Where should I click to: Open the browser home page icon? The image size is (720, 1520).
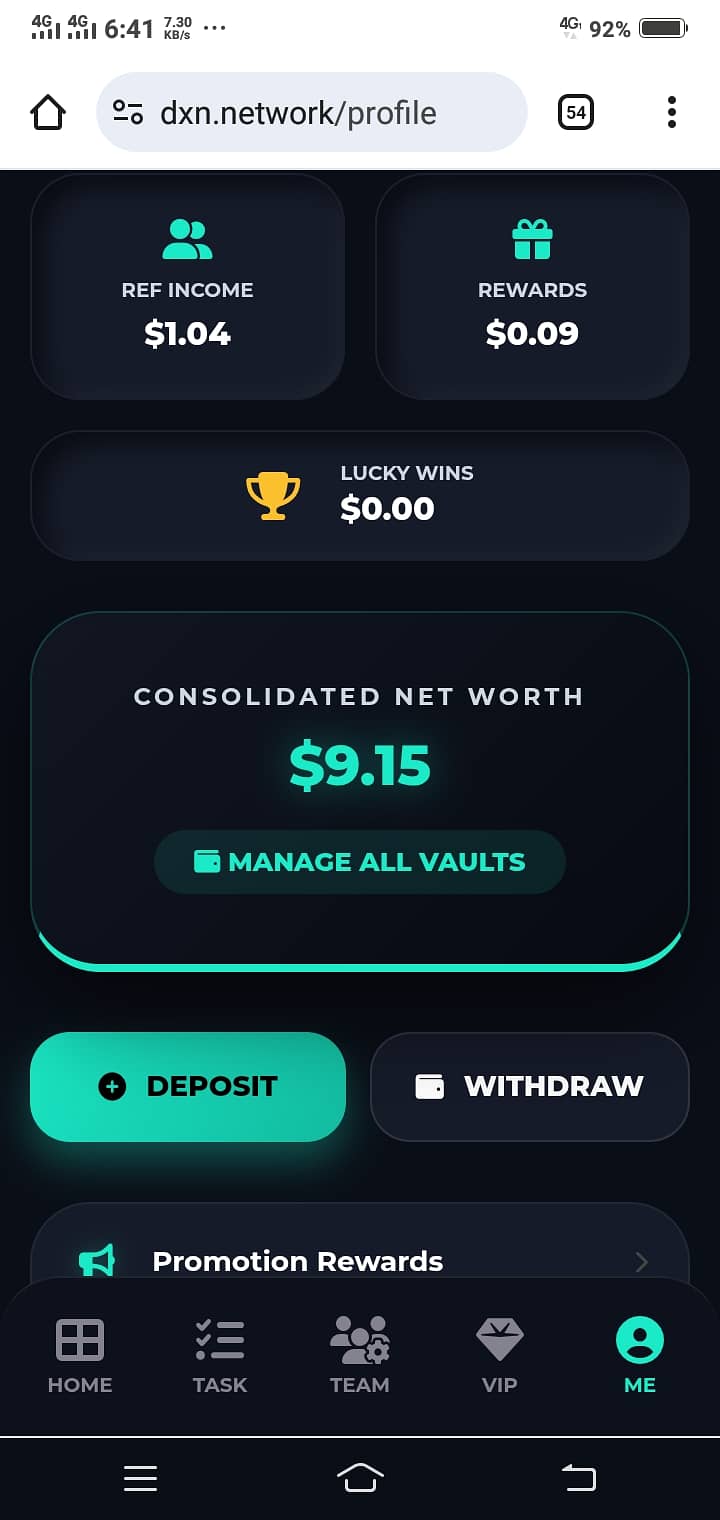pos(48,112)
